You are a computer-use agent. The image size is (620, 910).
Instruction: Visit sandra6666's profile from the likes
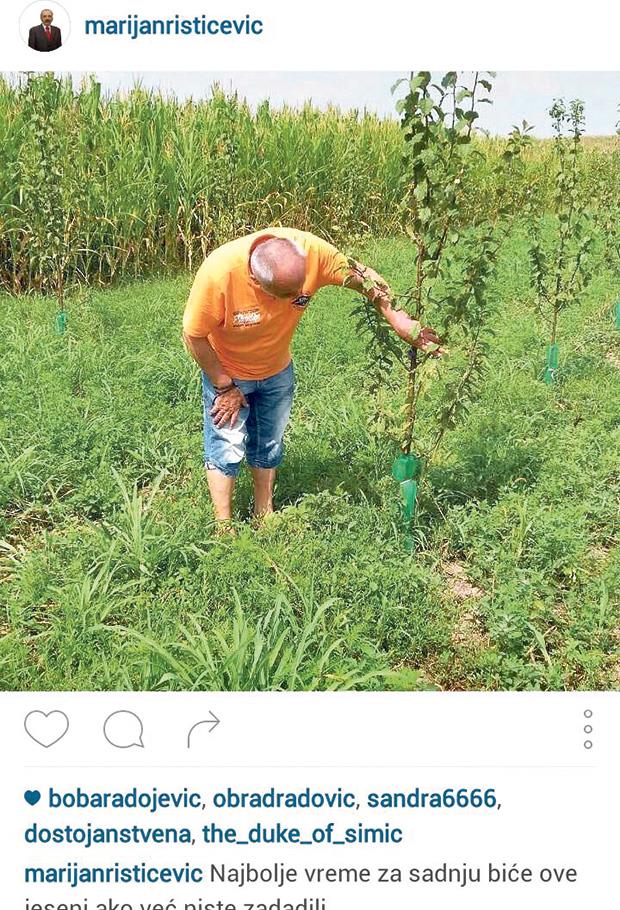click(431, 798)
